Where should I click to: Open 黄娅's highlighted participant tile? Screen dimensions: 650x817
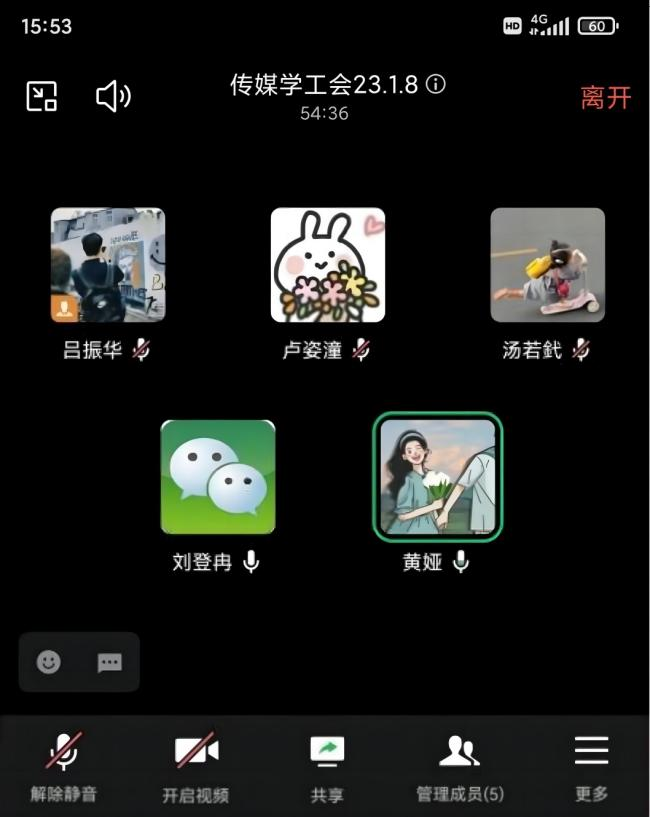coord(438,477)
